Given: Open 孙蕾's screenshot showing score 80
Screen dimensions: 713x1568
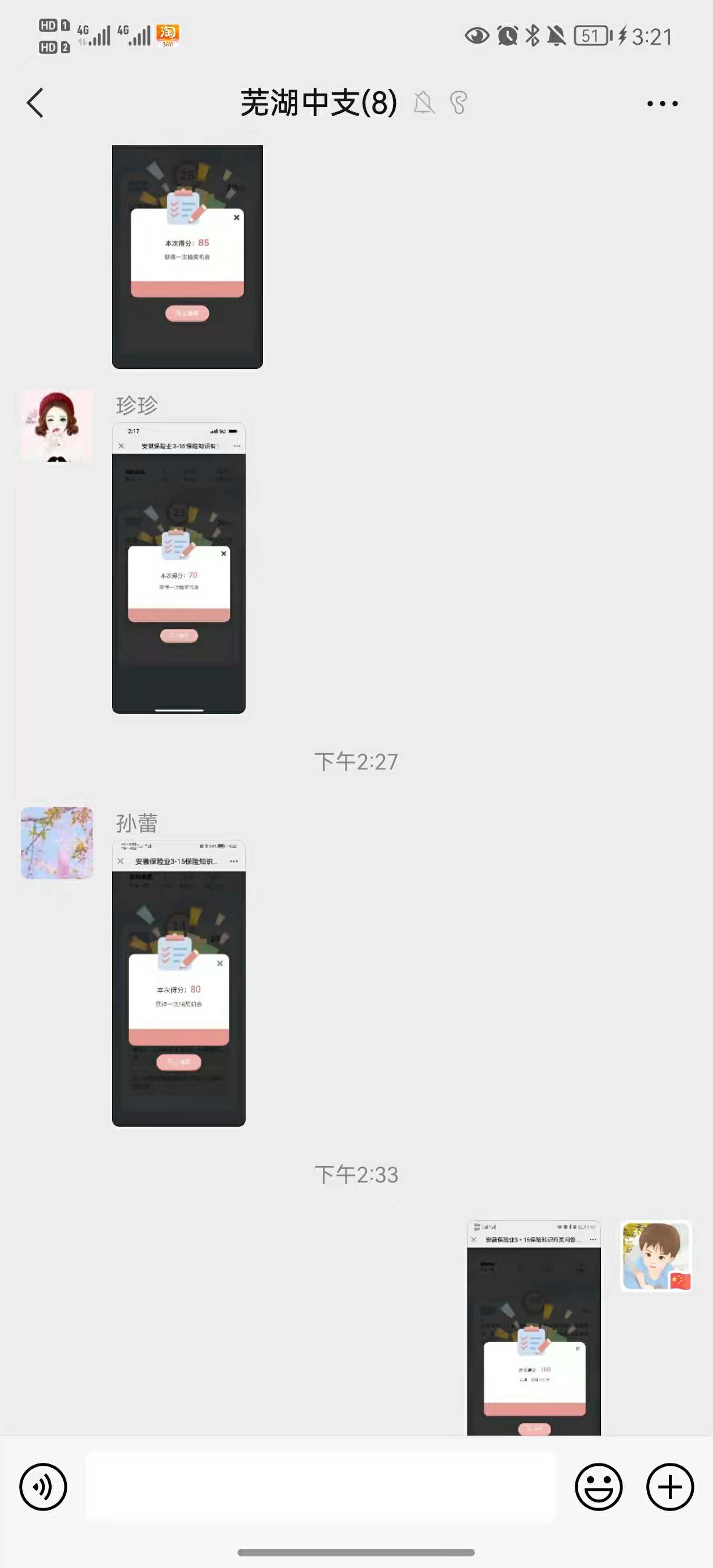Looking at the screenshot, I should point(179,983).
